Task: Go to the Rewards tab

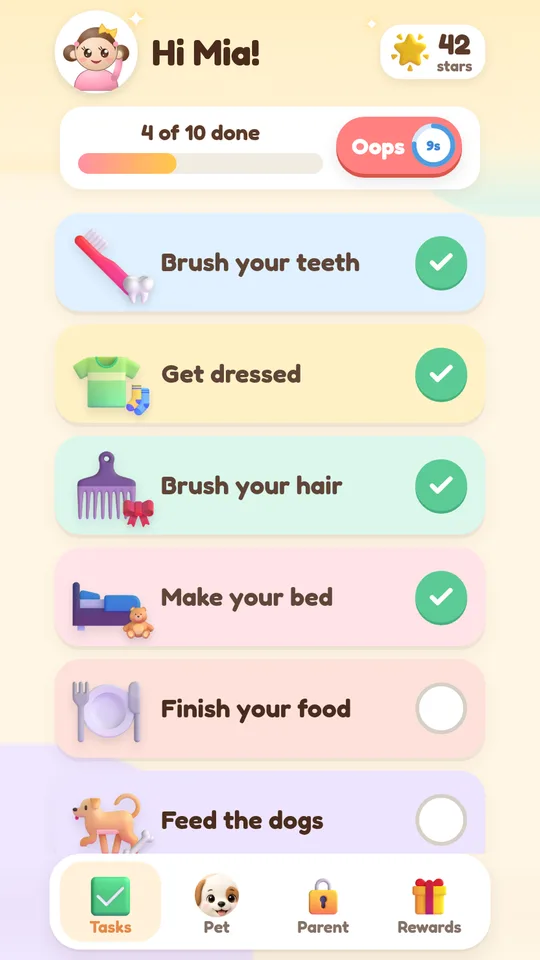Action: 429,903
